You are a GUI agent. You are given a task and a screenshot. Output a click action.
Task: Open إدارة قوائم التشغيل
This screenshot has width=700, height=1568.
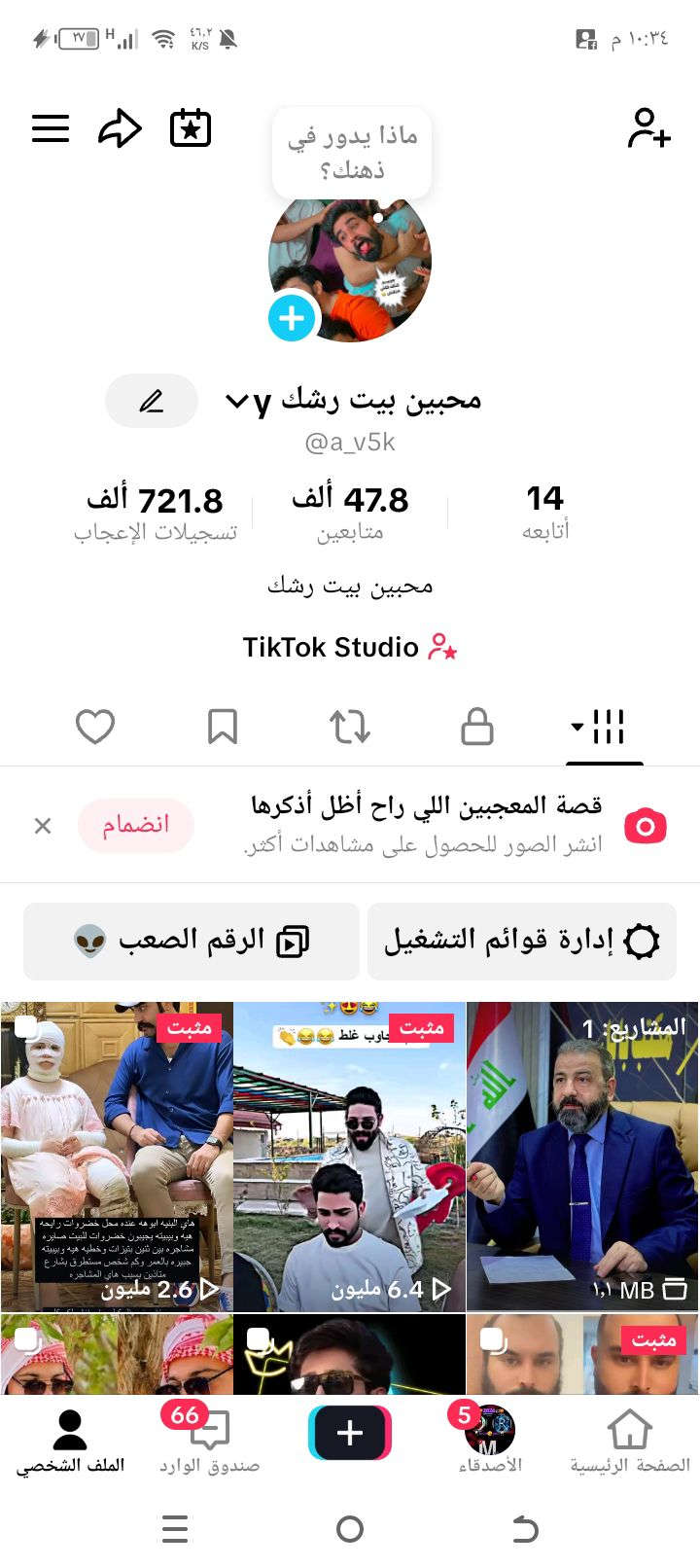(x=522, y=941)
